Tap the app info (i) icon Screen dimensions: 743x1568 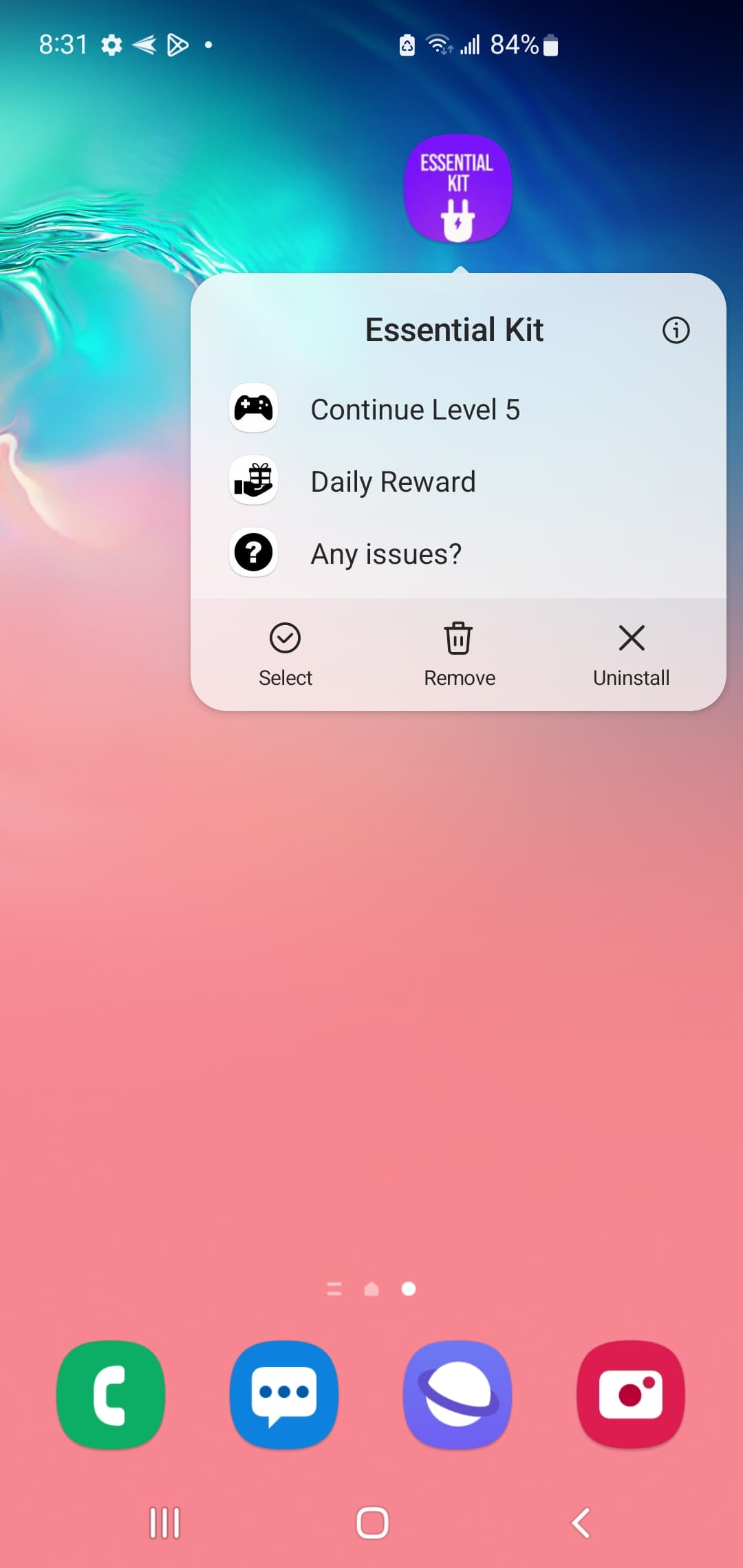(676, 331)
